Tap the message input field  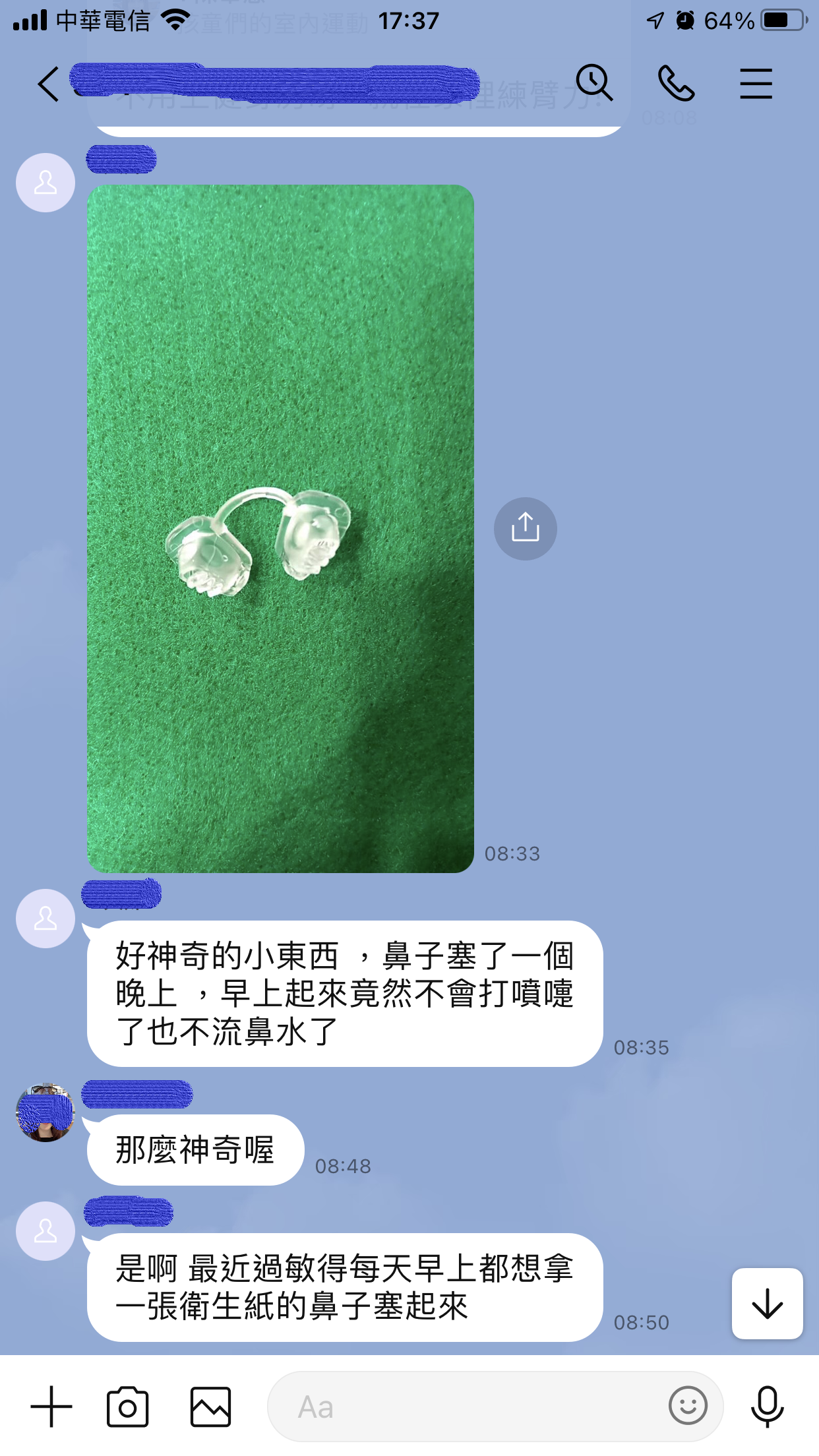(x=462, y=1405)
